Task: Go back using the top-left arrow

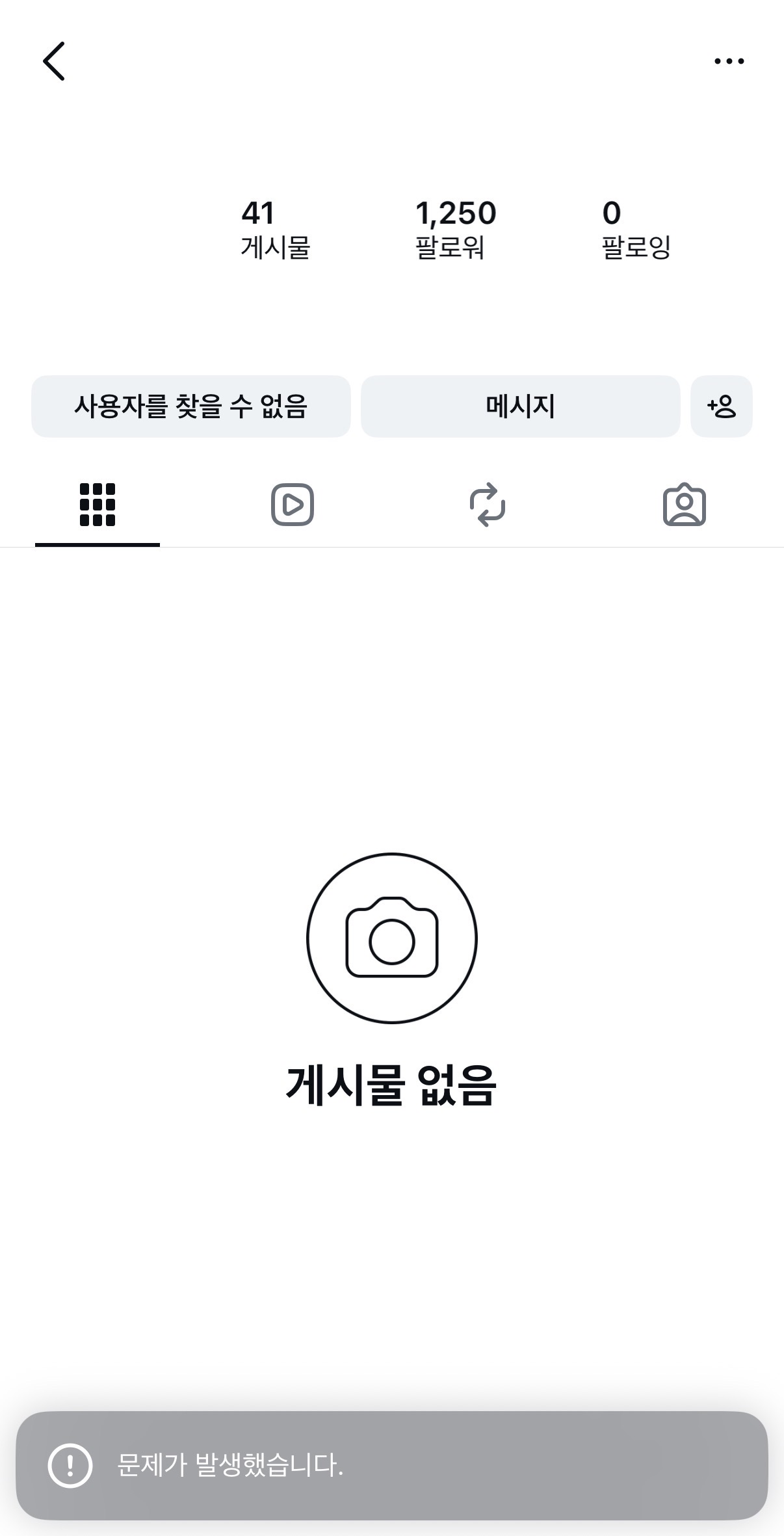Action: pos(54,61)
